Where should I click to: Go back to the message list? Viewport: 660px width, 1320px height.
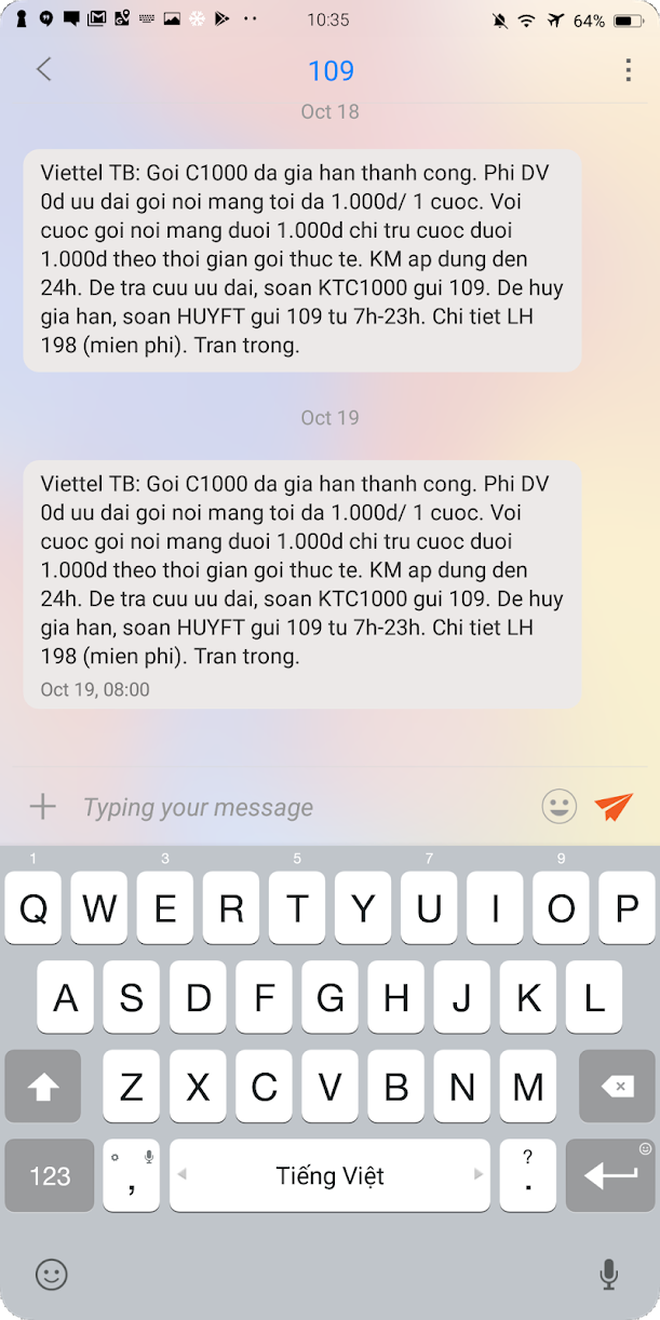tap(43, 69)
